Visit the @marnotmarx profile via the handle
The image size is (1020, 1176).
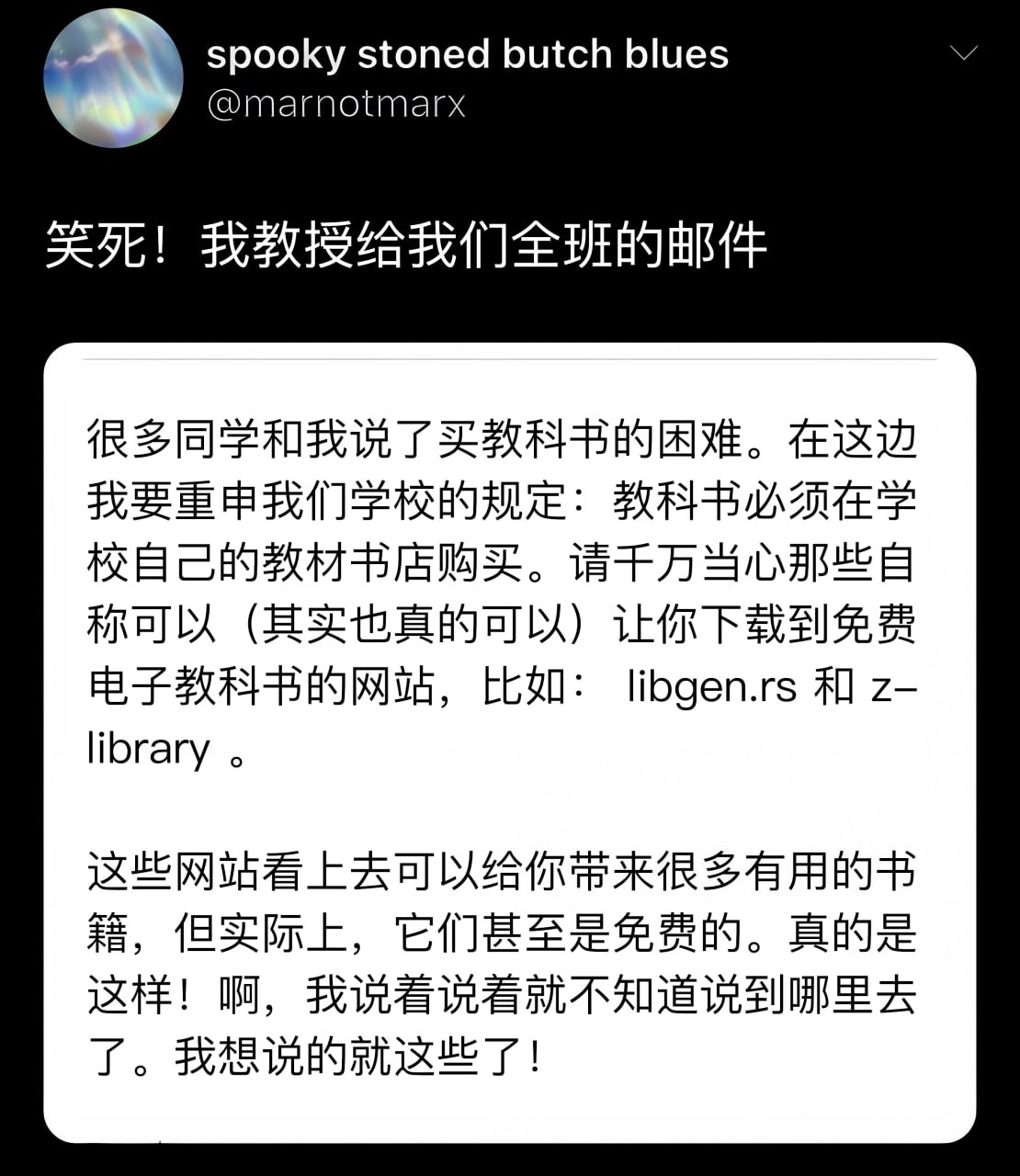[x=336, y=104]
